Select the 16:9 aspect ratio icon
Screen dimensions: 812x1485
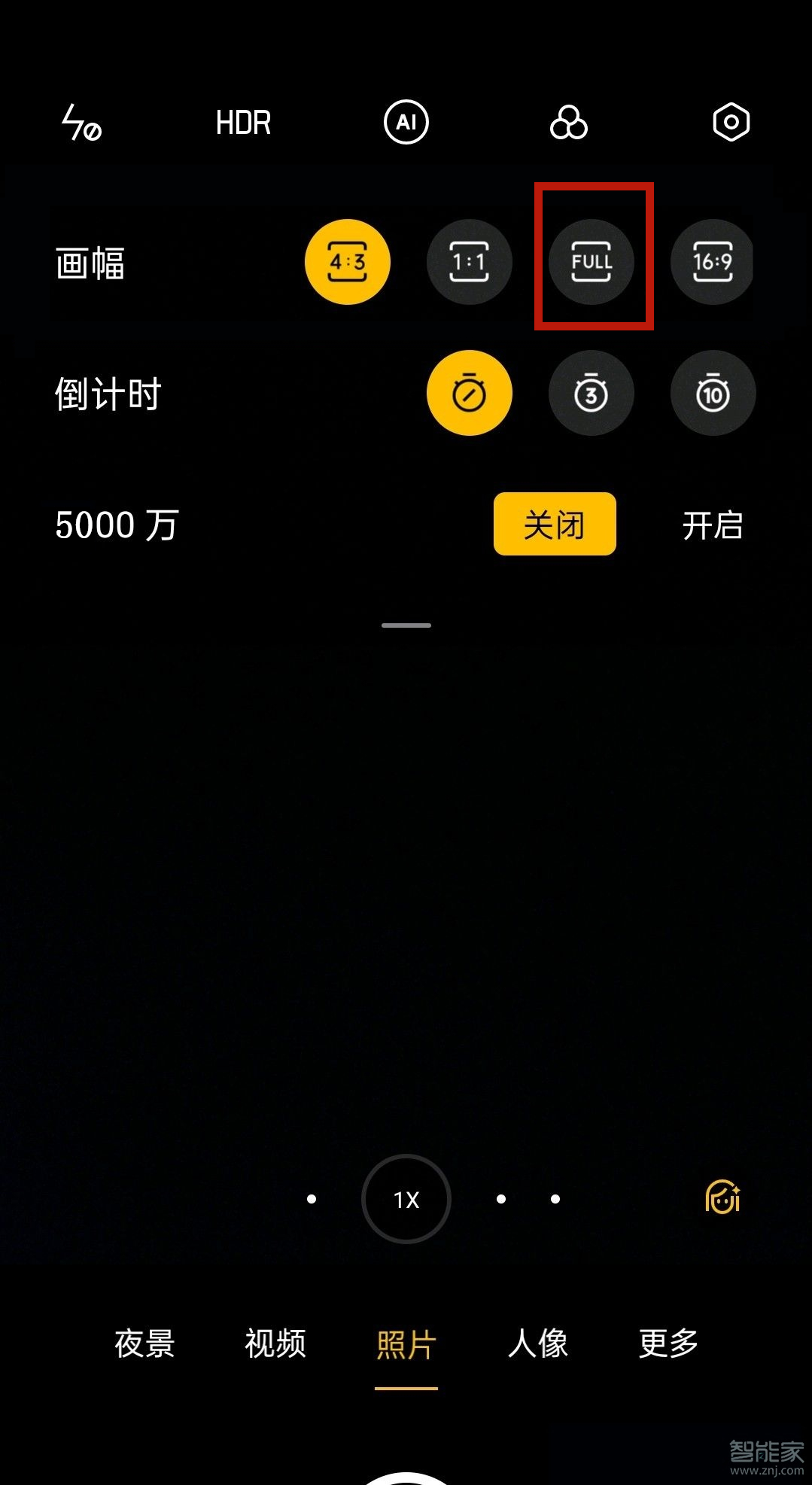712,262
